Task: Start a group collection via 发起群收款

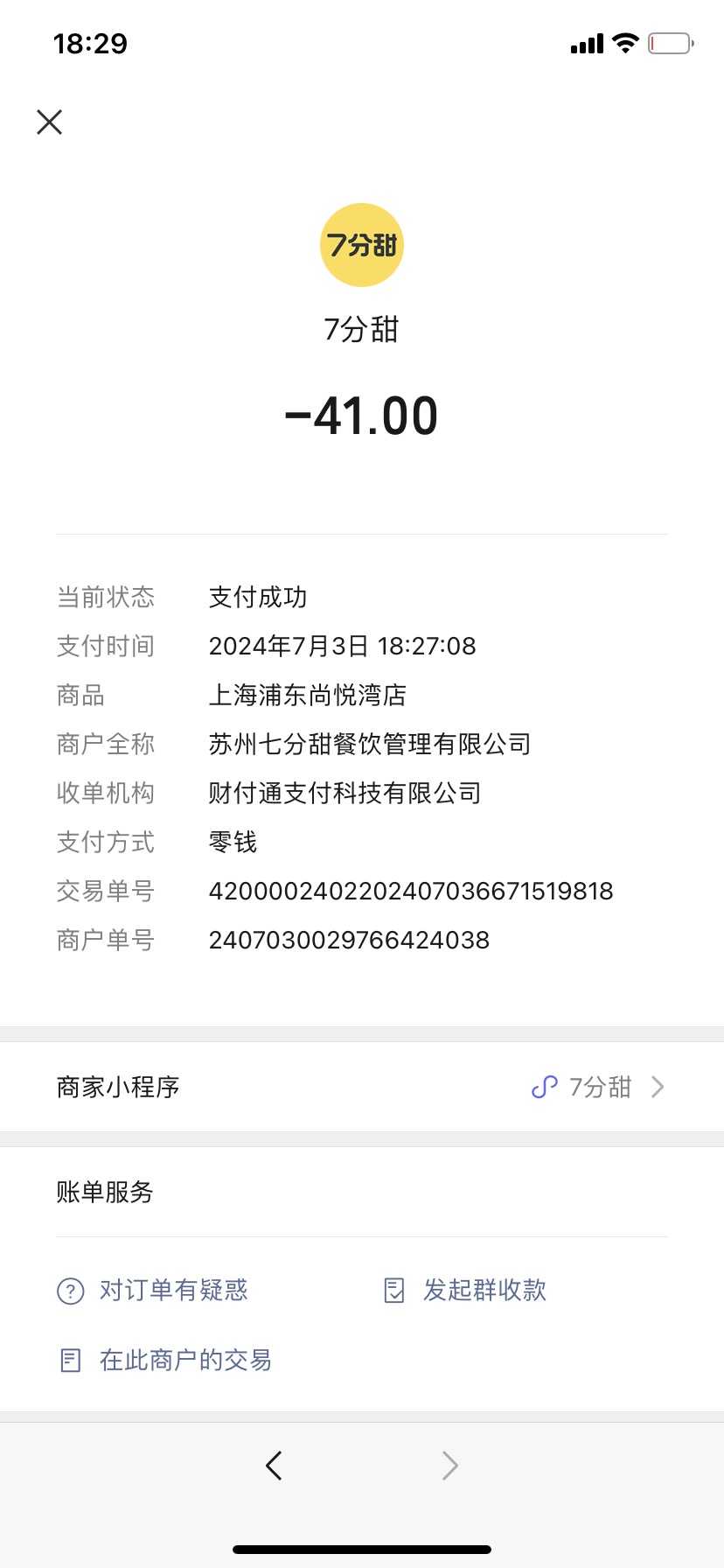Action: click(465, 1290)
